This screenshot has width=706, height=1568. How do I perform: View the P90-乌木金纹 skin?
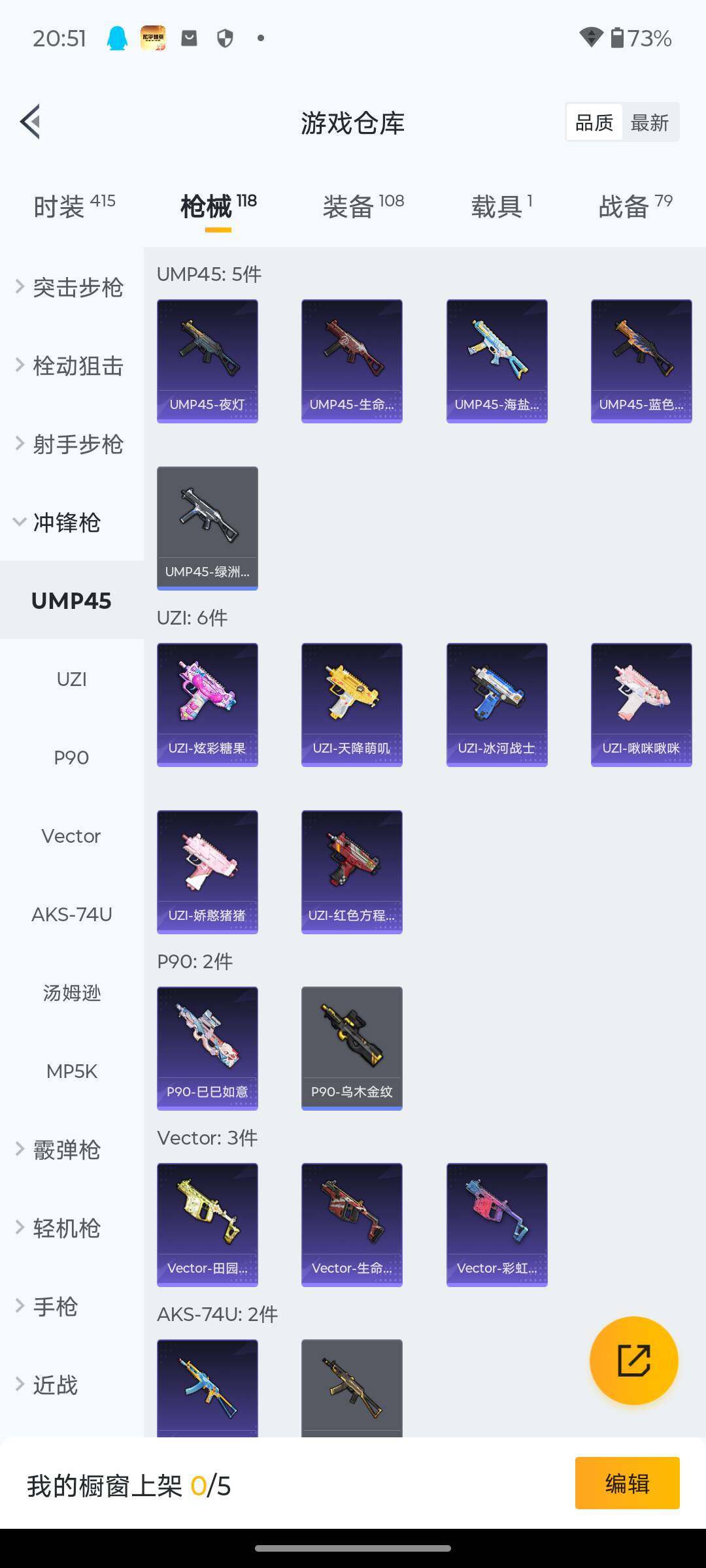point(352,1048)
